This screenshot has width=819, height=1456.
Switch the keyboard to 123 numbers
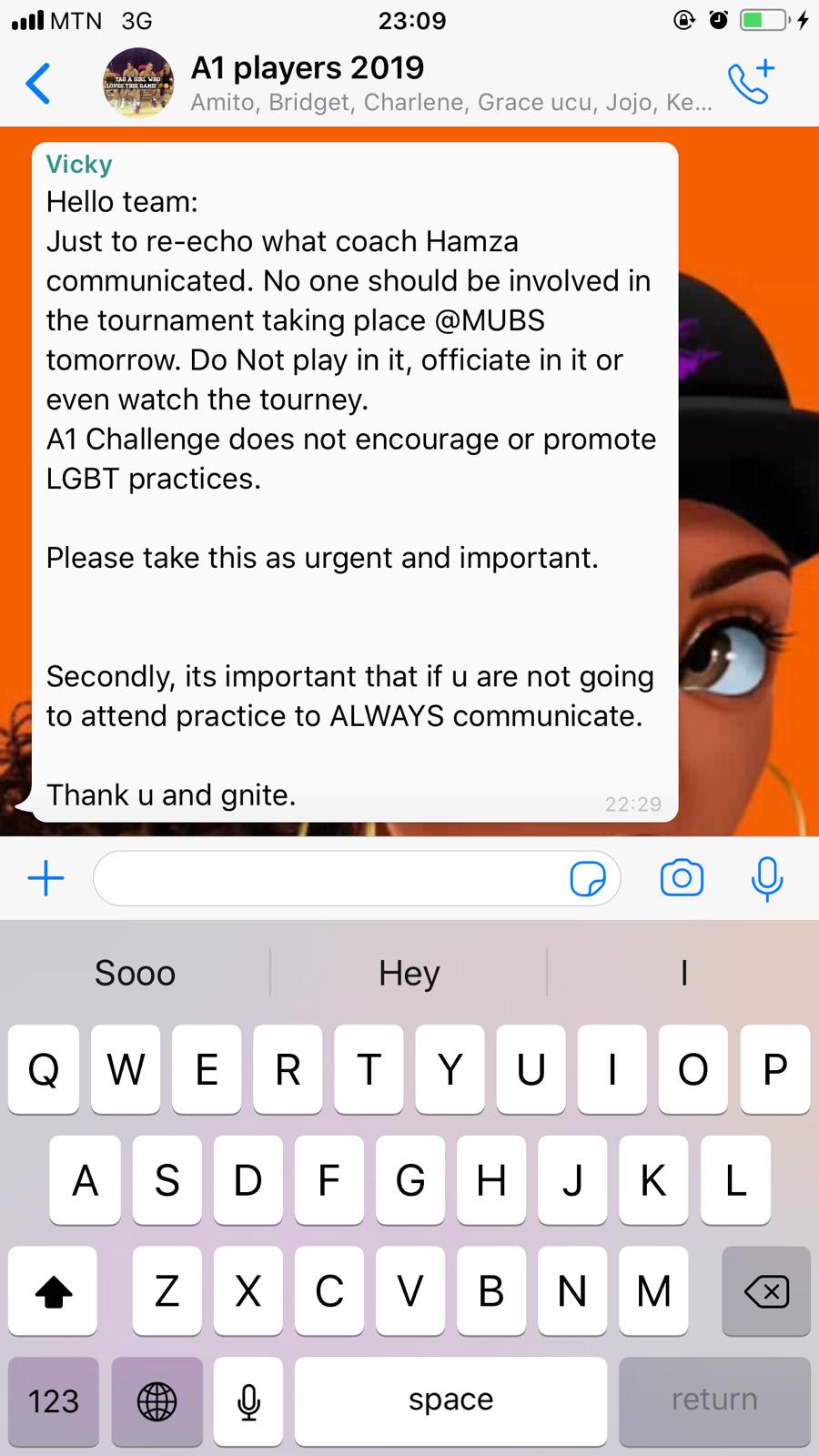click(x=53, y=1400)
